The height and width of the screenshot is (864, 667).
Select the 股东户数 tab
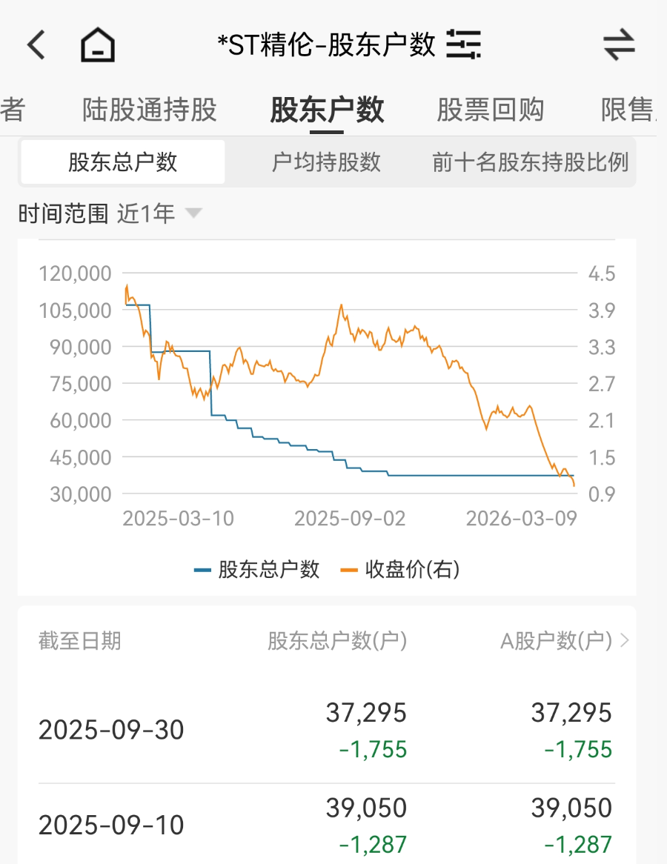click(x=327, y=109)
